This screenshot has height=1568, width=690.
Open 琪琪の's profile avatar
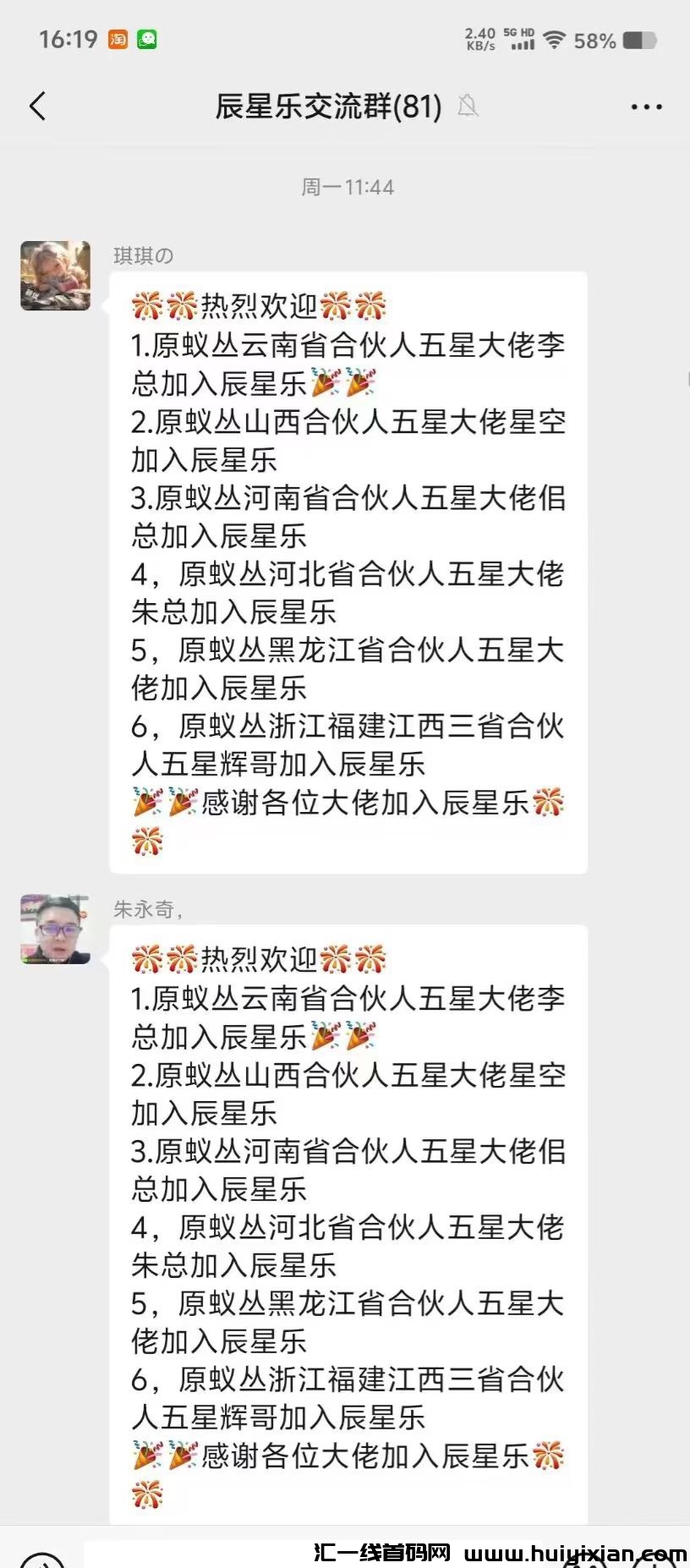click(x=56, y=276)
